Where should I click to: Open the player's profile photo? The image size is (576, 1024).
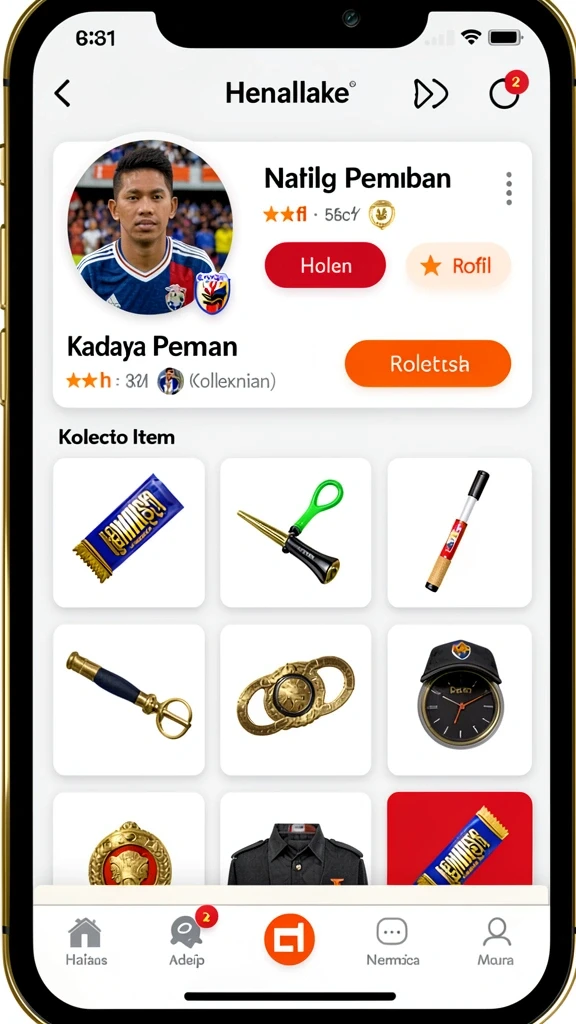[x=150, y=226]
